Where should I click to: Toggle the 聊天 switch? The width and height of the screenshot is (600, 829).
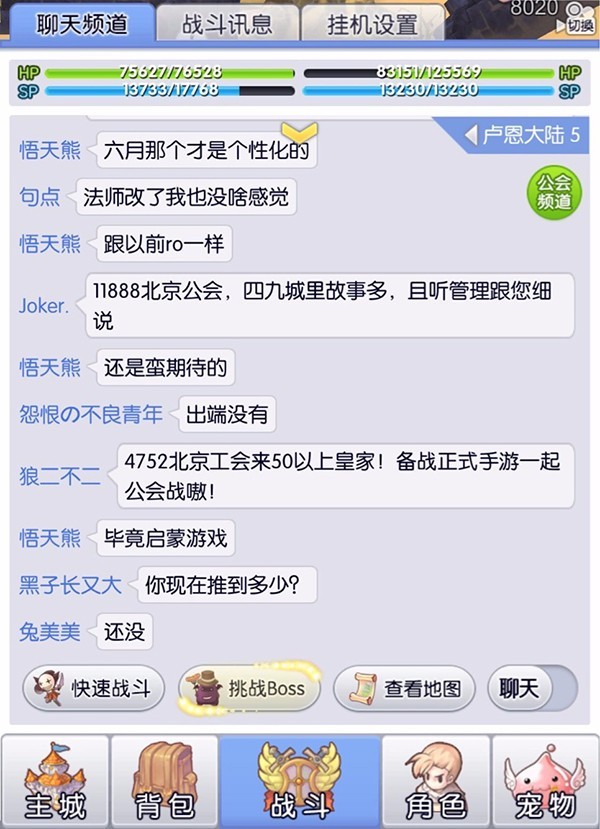(x=532, y=688)
